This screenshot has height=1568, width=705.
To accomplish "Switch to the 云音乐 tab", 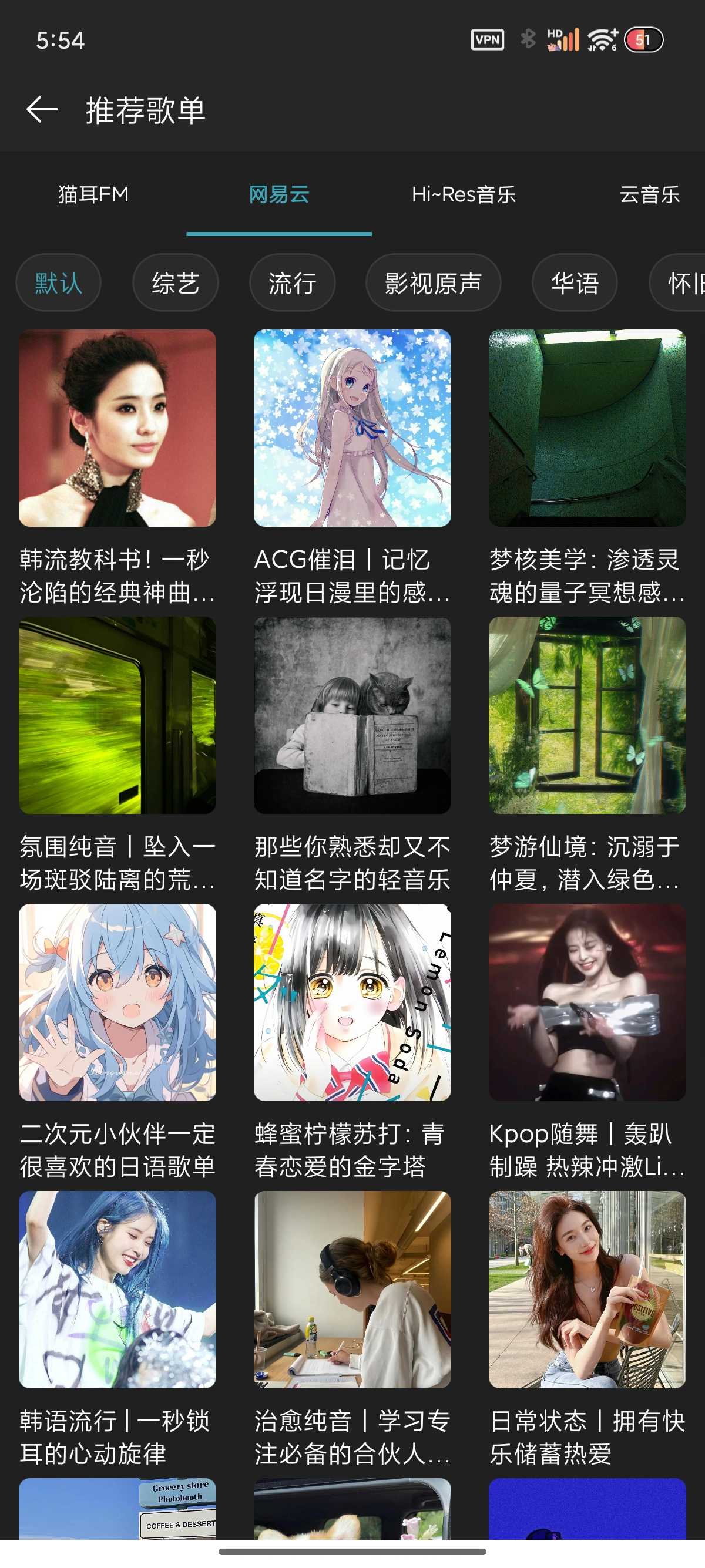I will (x=649, y=194).
